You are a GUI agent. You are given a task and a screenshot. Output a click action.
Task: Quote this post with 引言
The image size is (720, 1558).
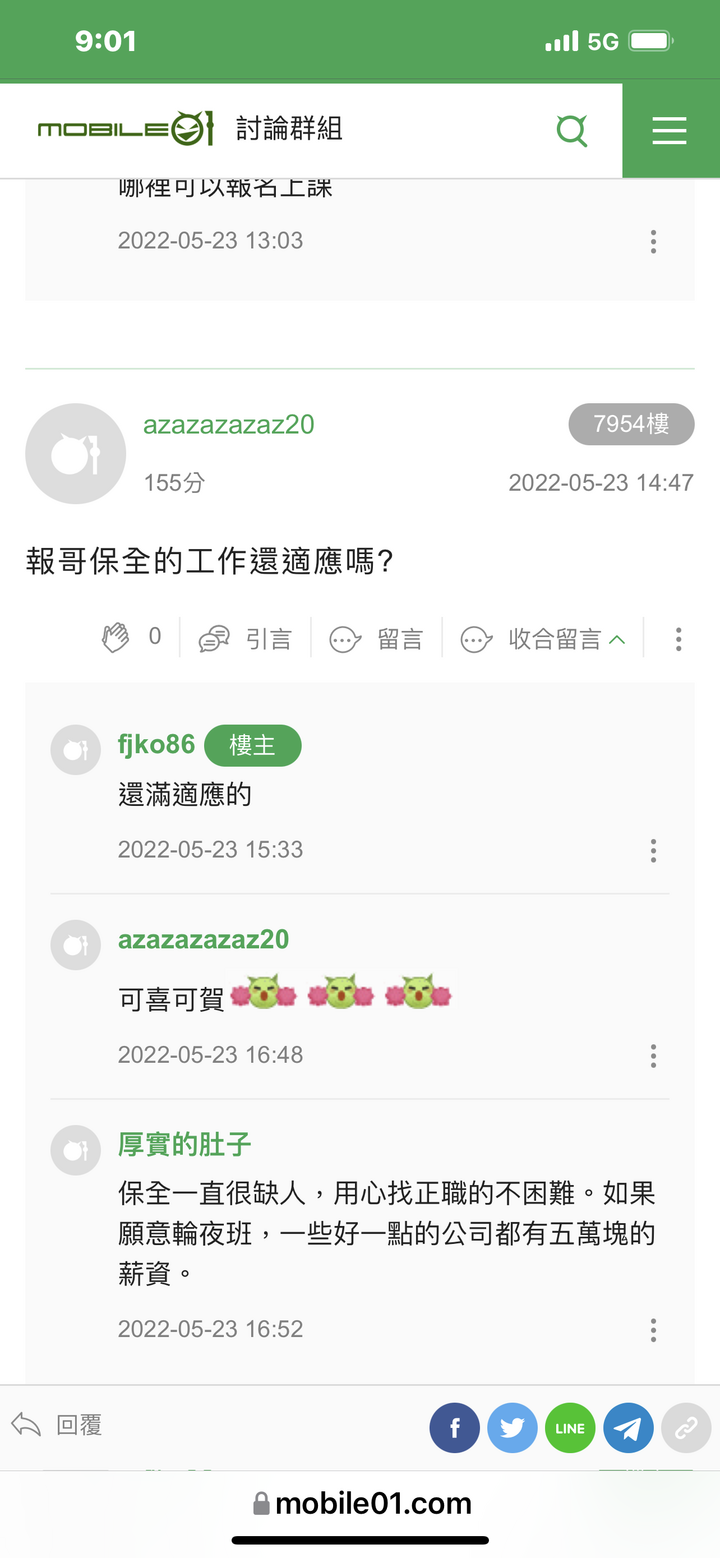click(245, 639)
